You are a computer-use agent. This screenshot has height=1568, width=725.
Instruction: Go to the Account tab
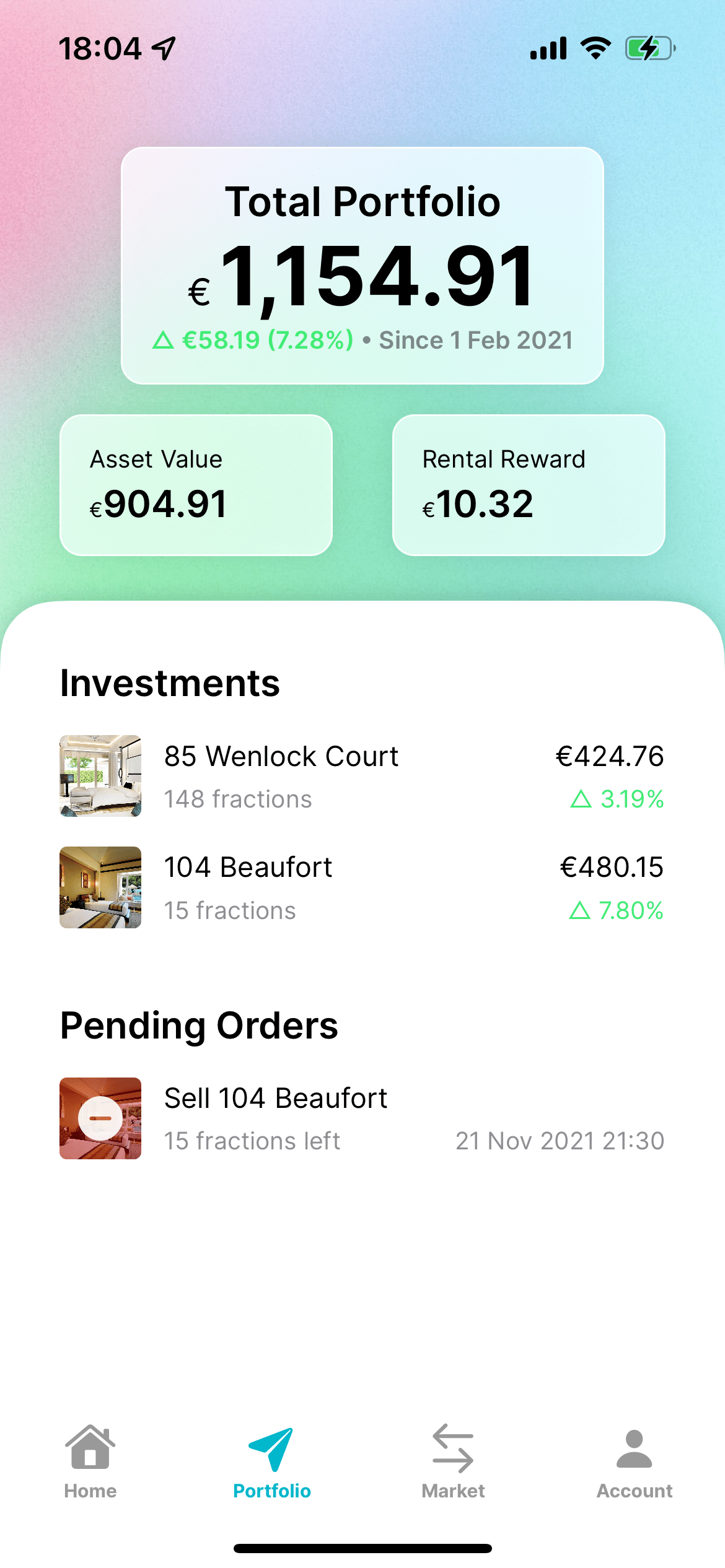tap(634, 1461)
